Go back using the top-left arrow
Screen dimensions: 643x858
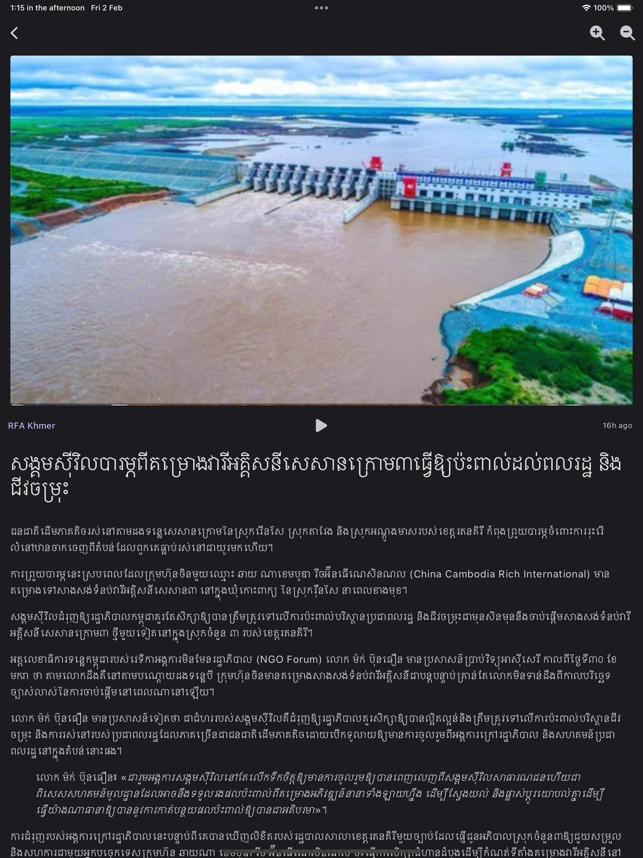(x=14, y=33)
